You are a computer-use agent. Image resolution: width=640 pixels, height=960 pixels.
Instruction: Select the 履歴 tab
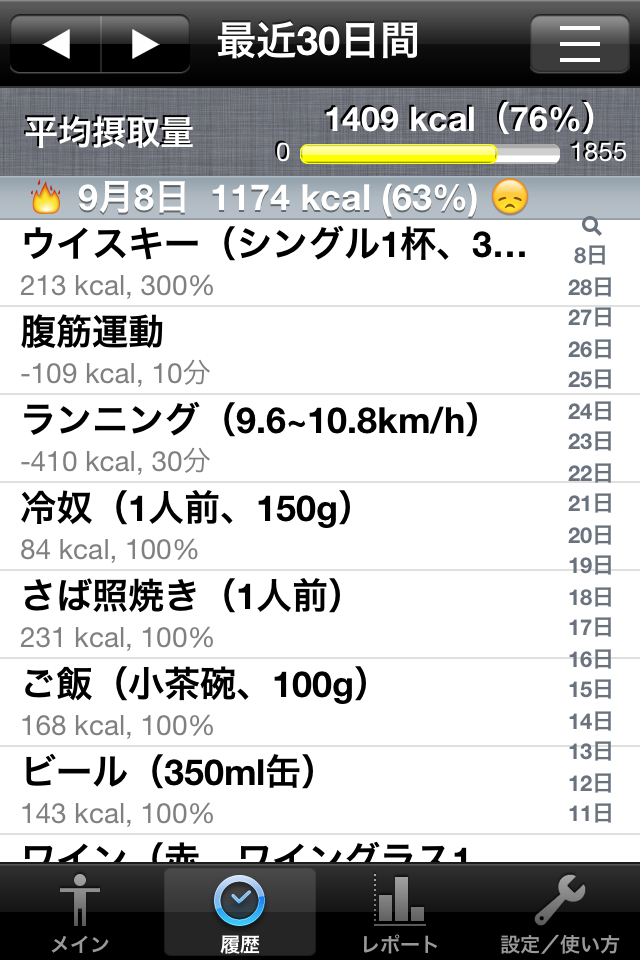[240, 912]
